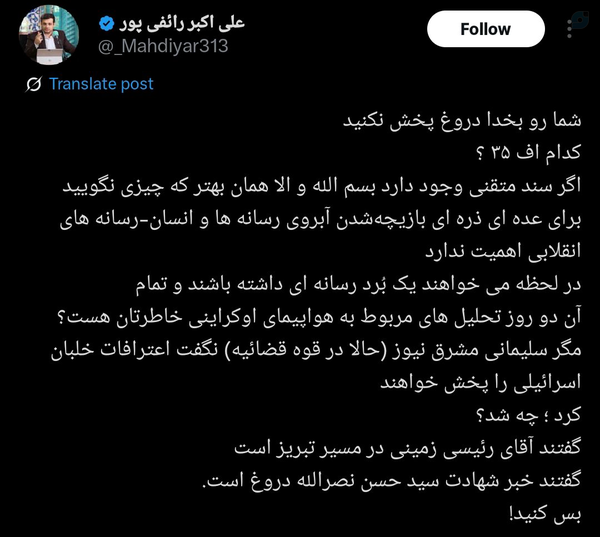
Task: Open the post's overflow menu
Action: (x=569, y=29)
